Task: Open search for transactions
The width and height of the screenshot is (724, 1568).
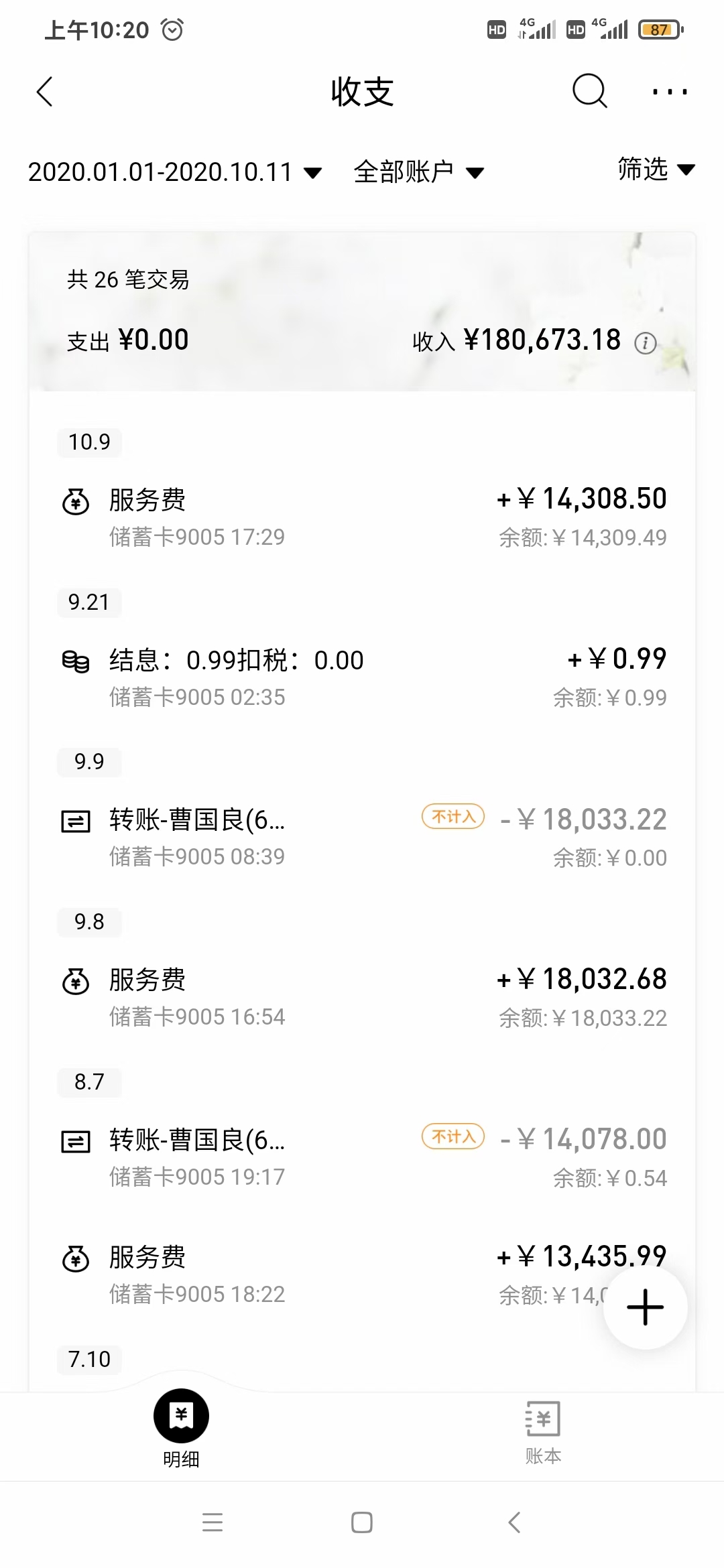Action: click(590, 90)
